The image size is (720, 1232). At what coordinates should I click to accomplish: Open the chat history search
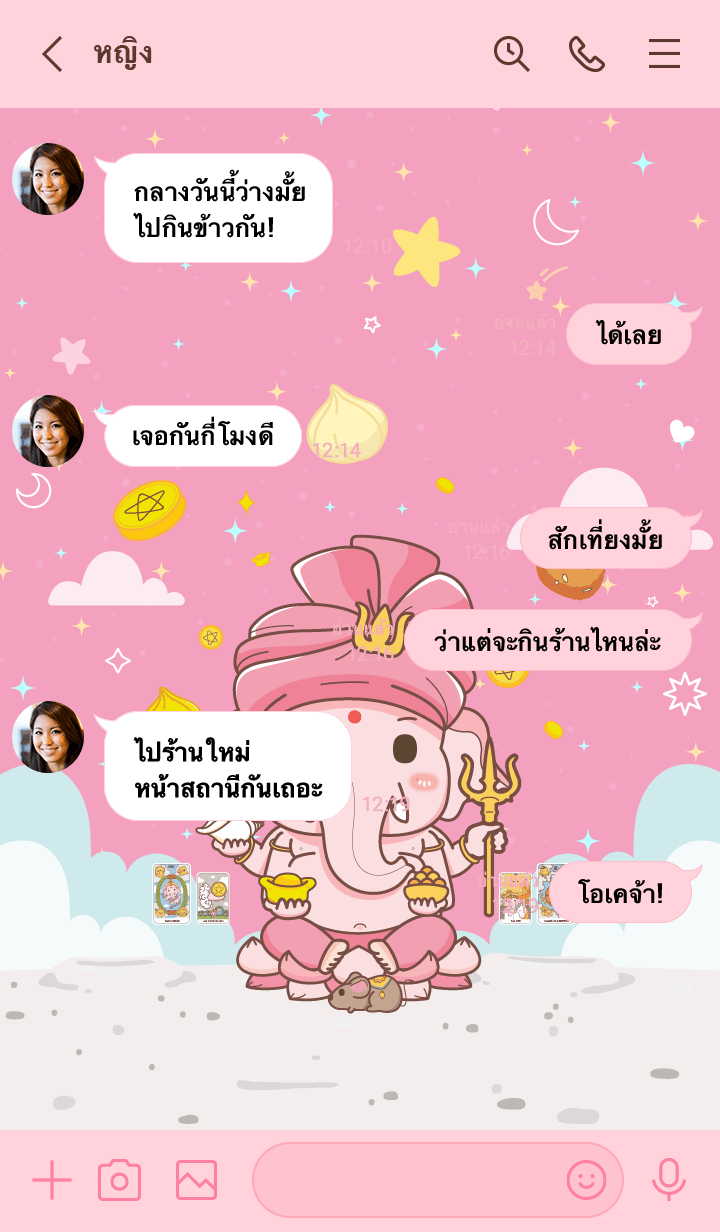point(511,54)
